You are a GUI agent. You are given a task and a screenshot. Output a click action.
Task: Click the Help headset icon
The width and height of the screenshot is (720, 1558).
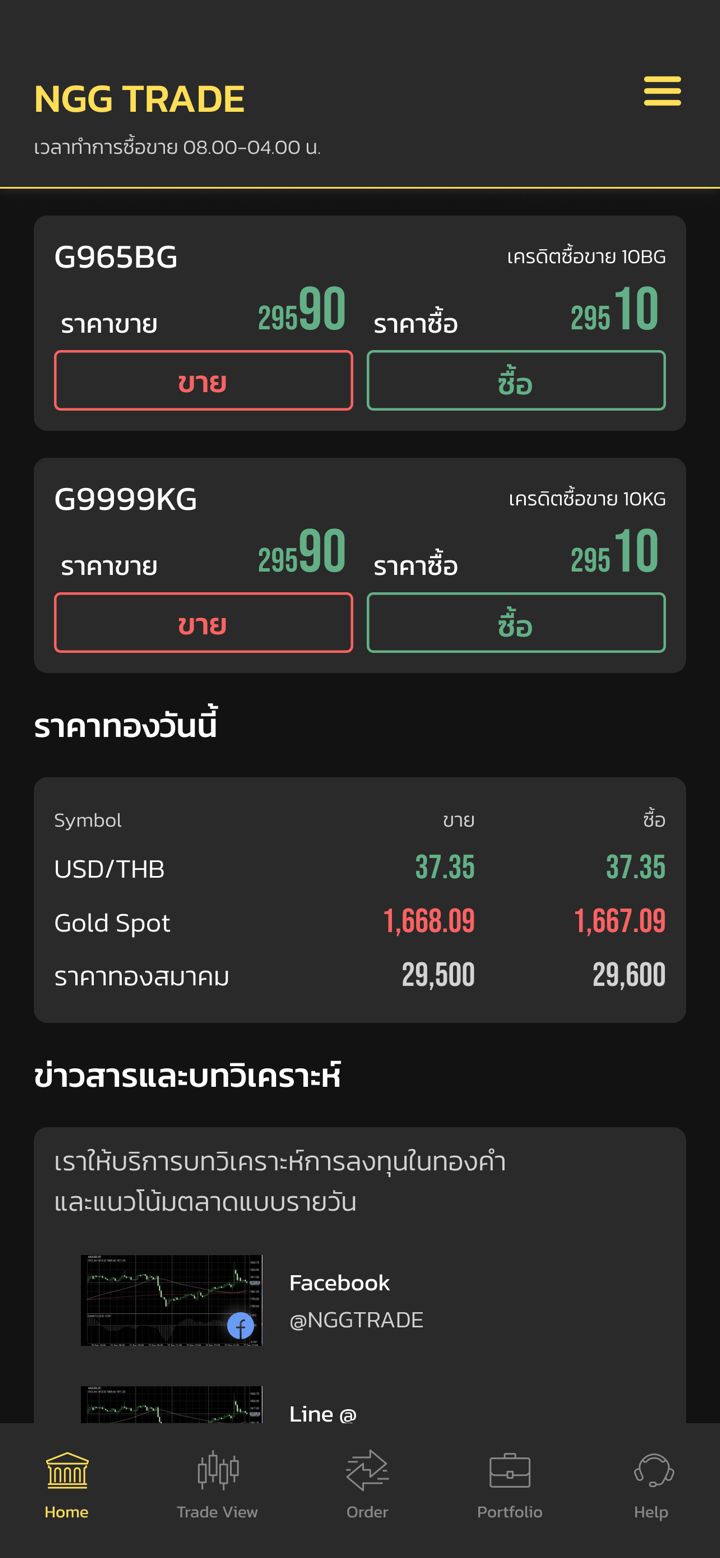click(652, 1471)
